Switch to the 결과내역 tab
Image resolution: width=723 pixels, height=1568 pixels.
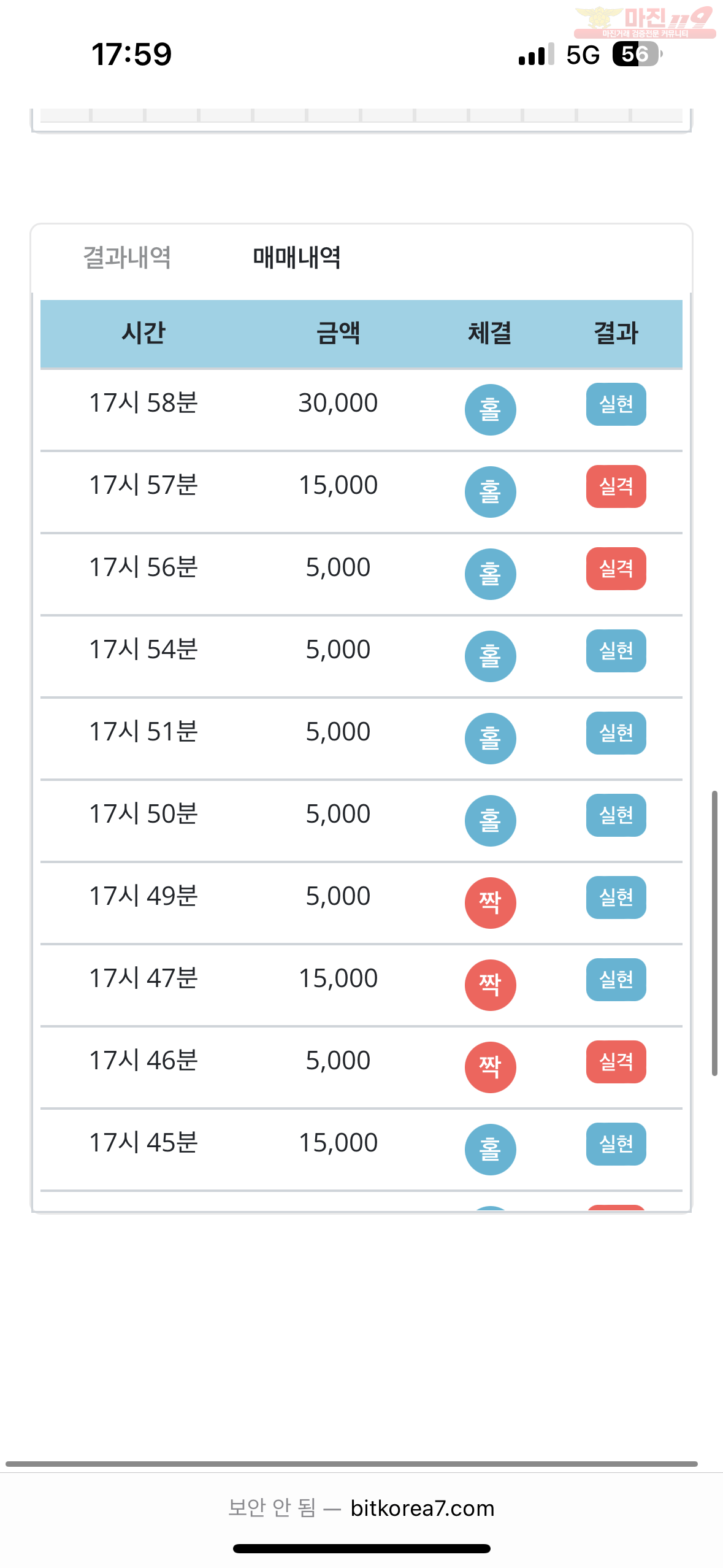[x=127, y=258]
